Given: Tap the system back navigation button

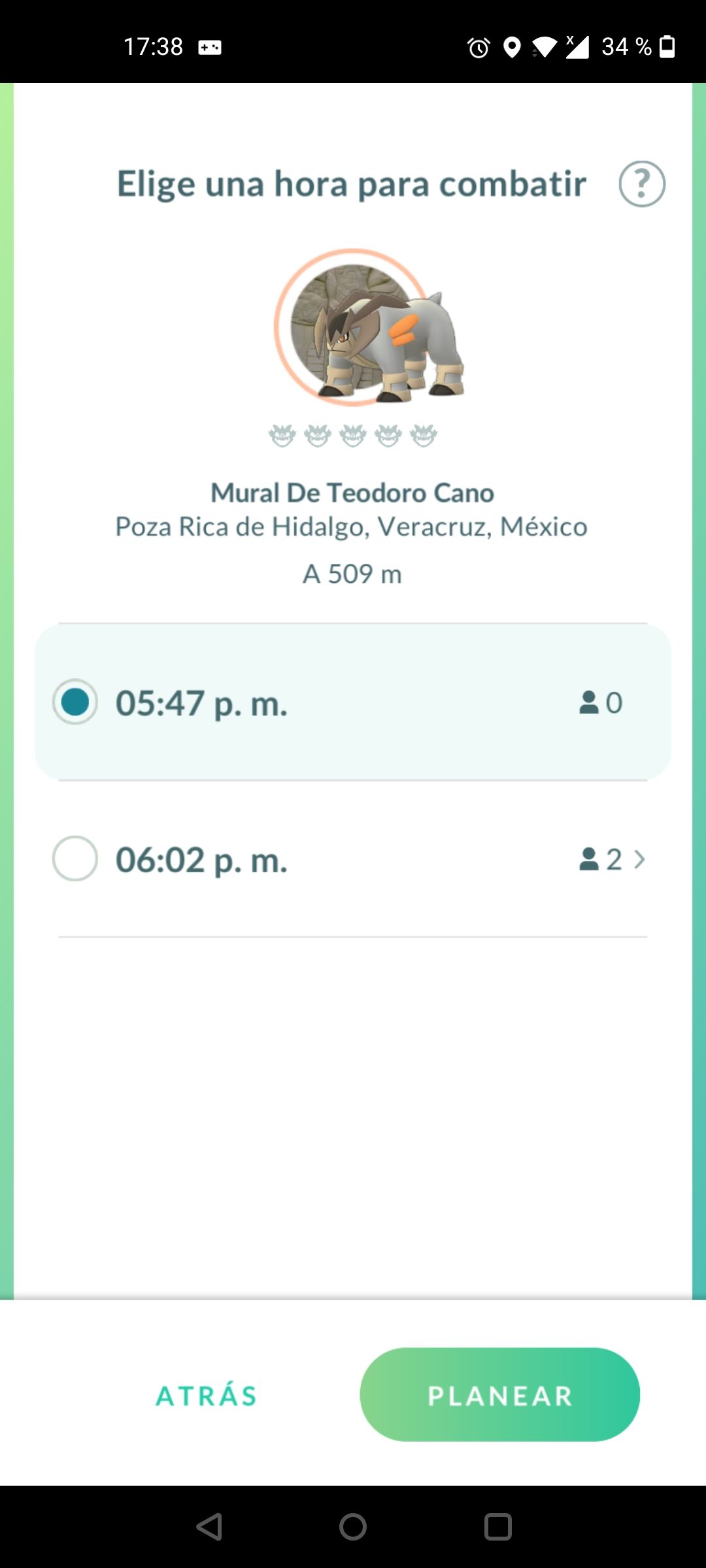Looking at the screenshot, I should [x=209, y=1527].
